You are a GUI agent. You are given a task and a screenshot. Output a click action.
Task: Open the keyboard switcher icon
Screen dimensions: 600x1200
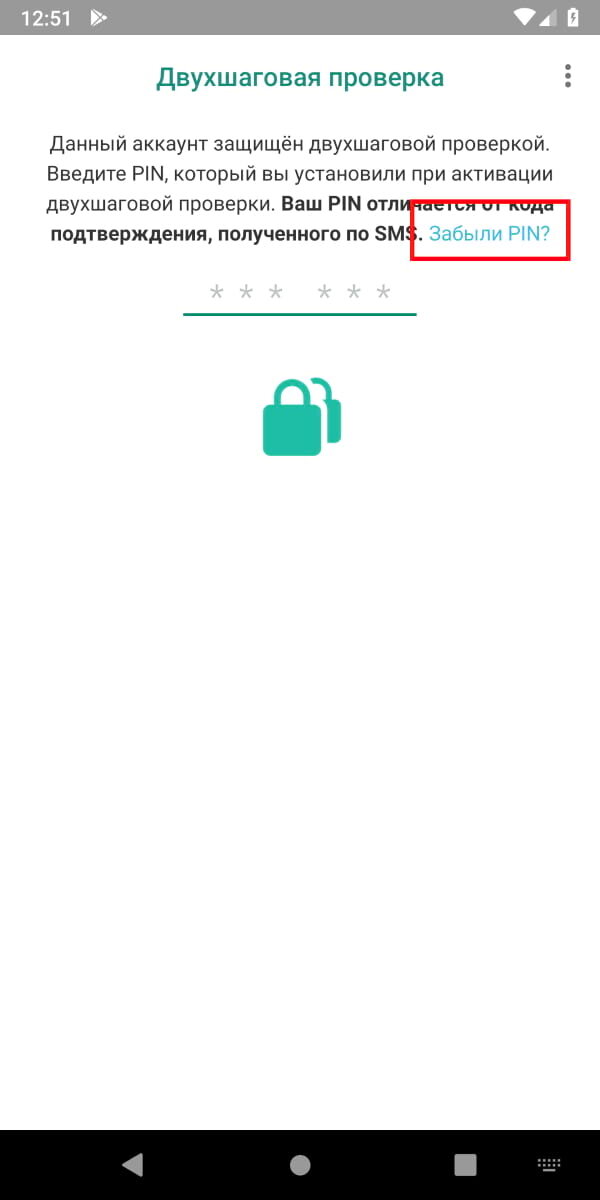tap(548, 1164)
